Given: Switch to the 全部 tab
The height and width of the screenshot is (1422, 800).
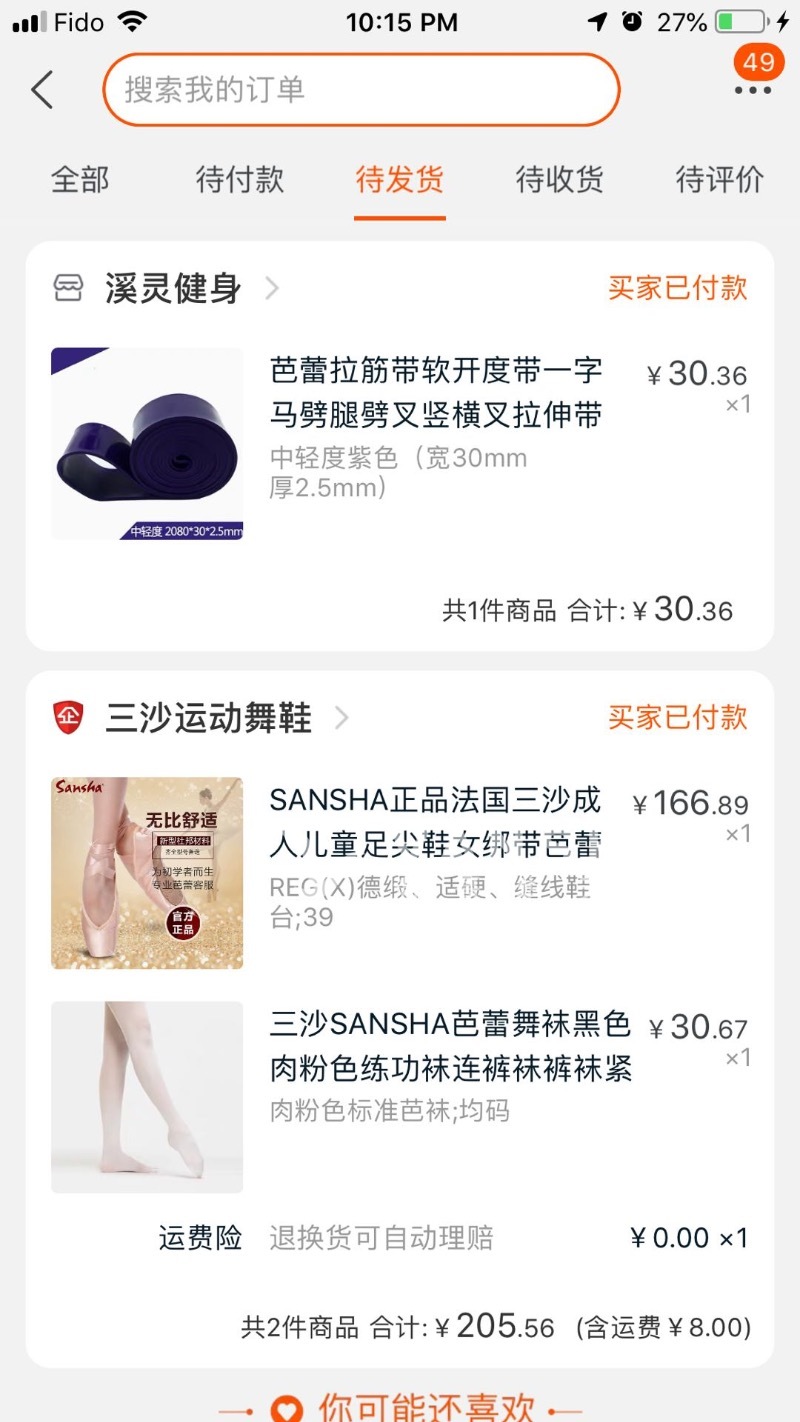Looking at the screenshot, I should click(x=80, y=180).
